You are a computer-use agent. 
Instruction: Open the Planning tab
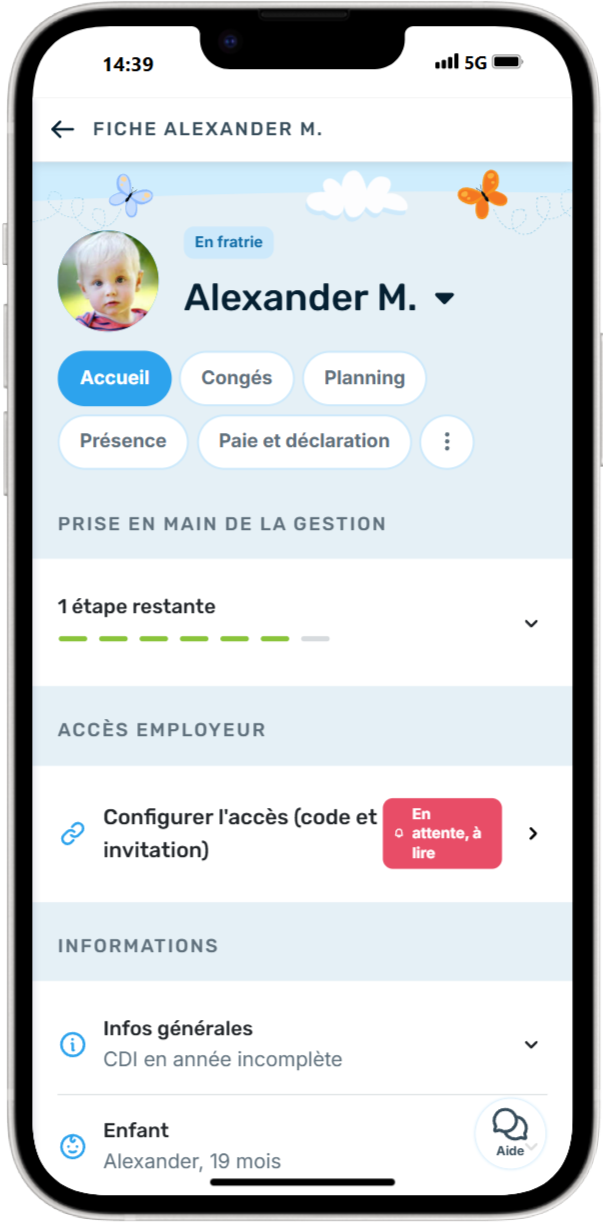coord(364,378)
